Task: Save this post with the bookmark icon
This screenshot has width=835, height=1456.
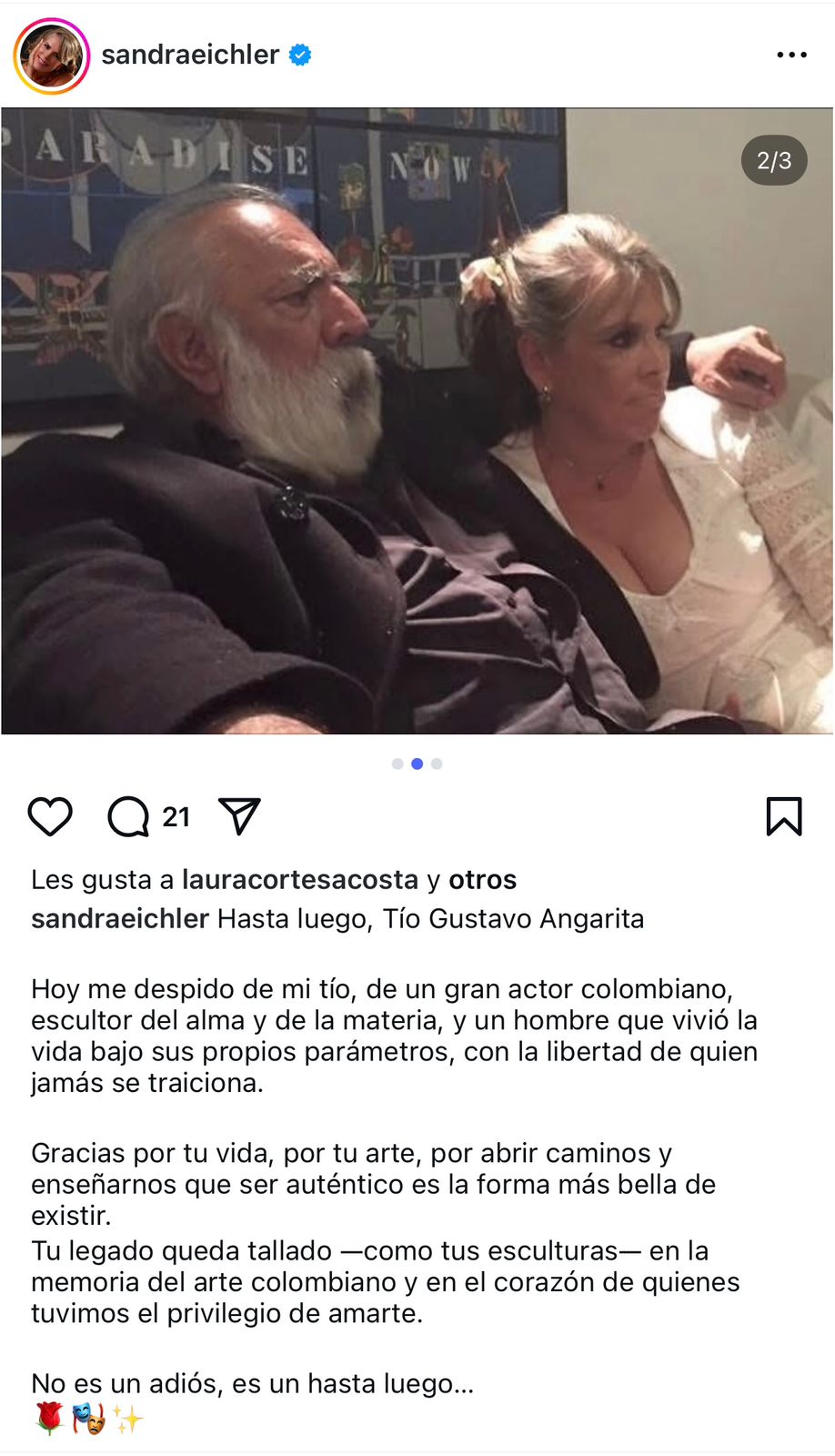Action: (x=783, y=816)
